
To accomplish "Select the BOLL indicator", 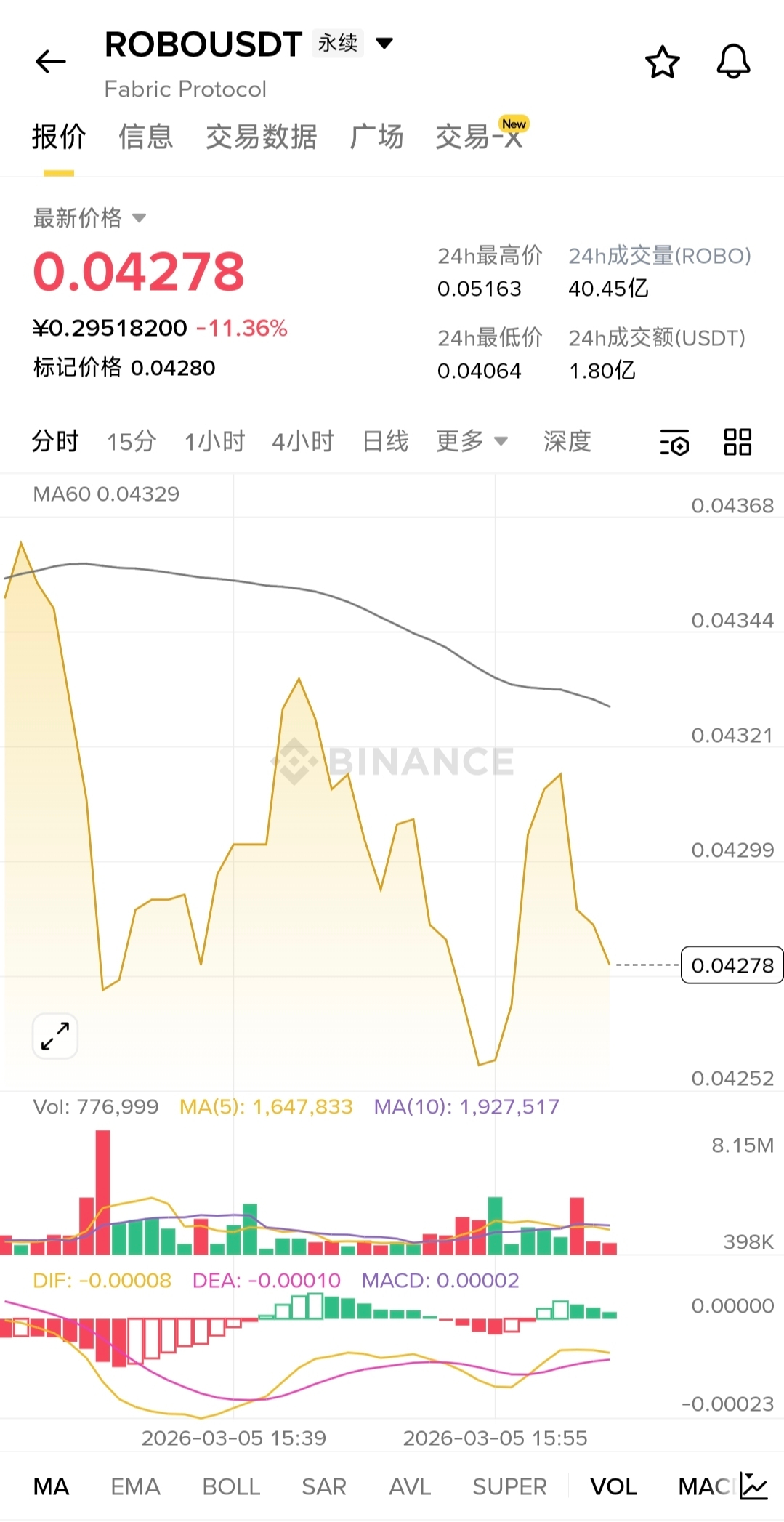I will (231, 1487).
